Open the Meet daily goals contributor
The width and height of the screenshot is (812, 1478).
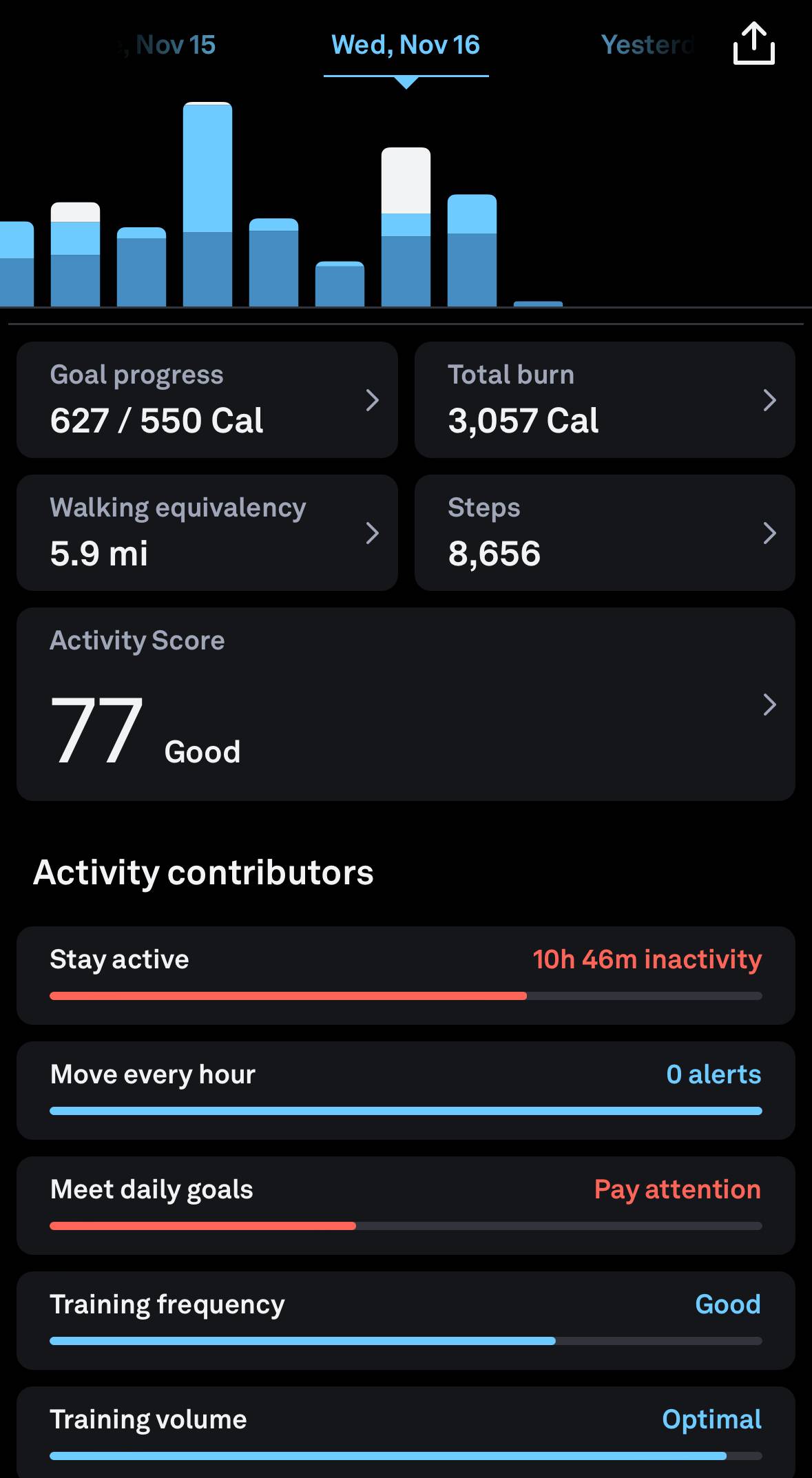coord(406,1205)
